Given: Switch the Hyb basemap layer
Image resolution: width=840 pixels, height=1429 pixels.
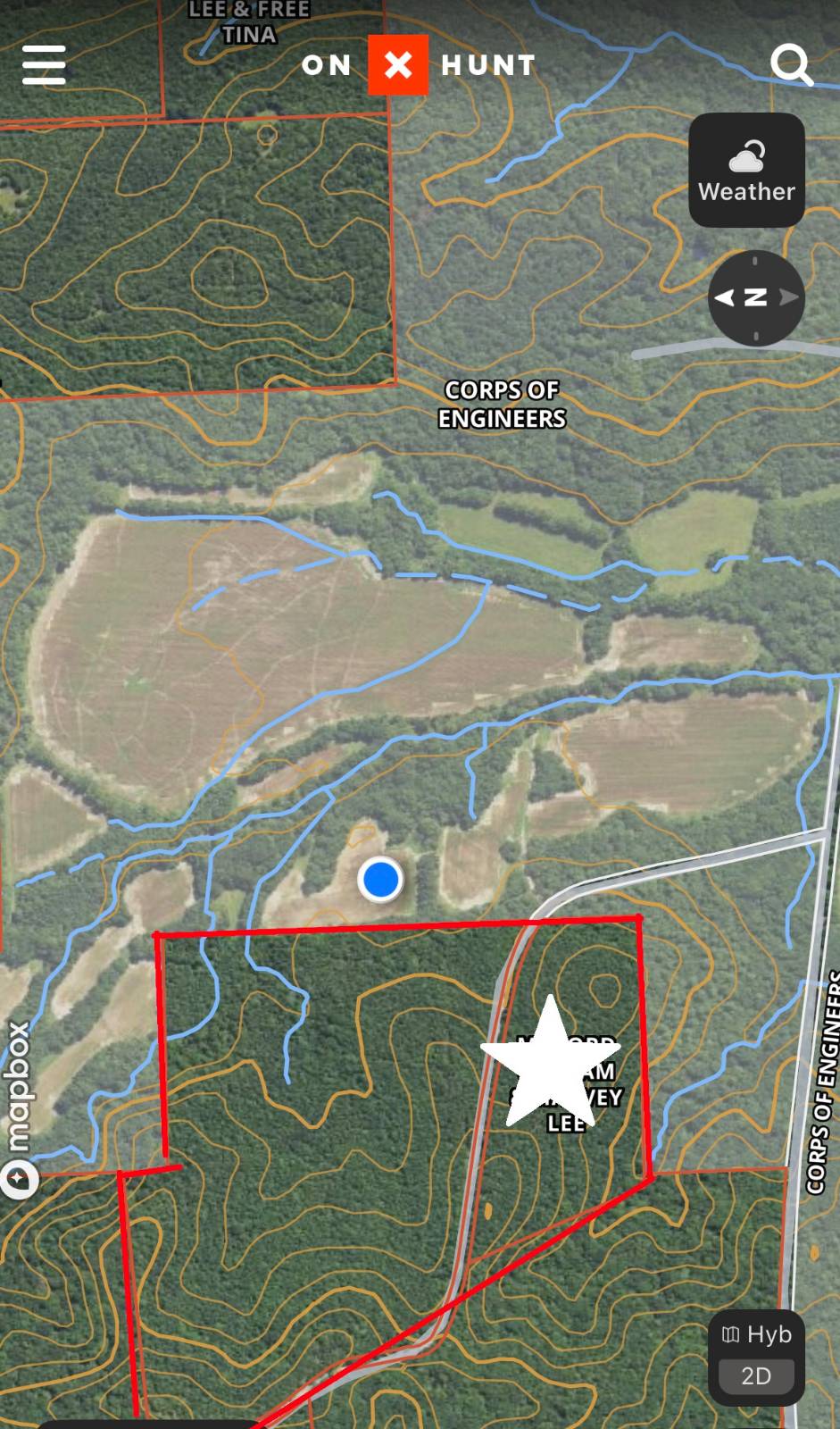Looking at the screenshot, I should 756,1334.
